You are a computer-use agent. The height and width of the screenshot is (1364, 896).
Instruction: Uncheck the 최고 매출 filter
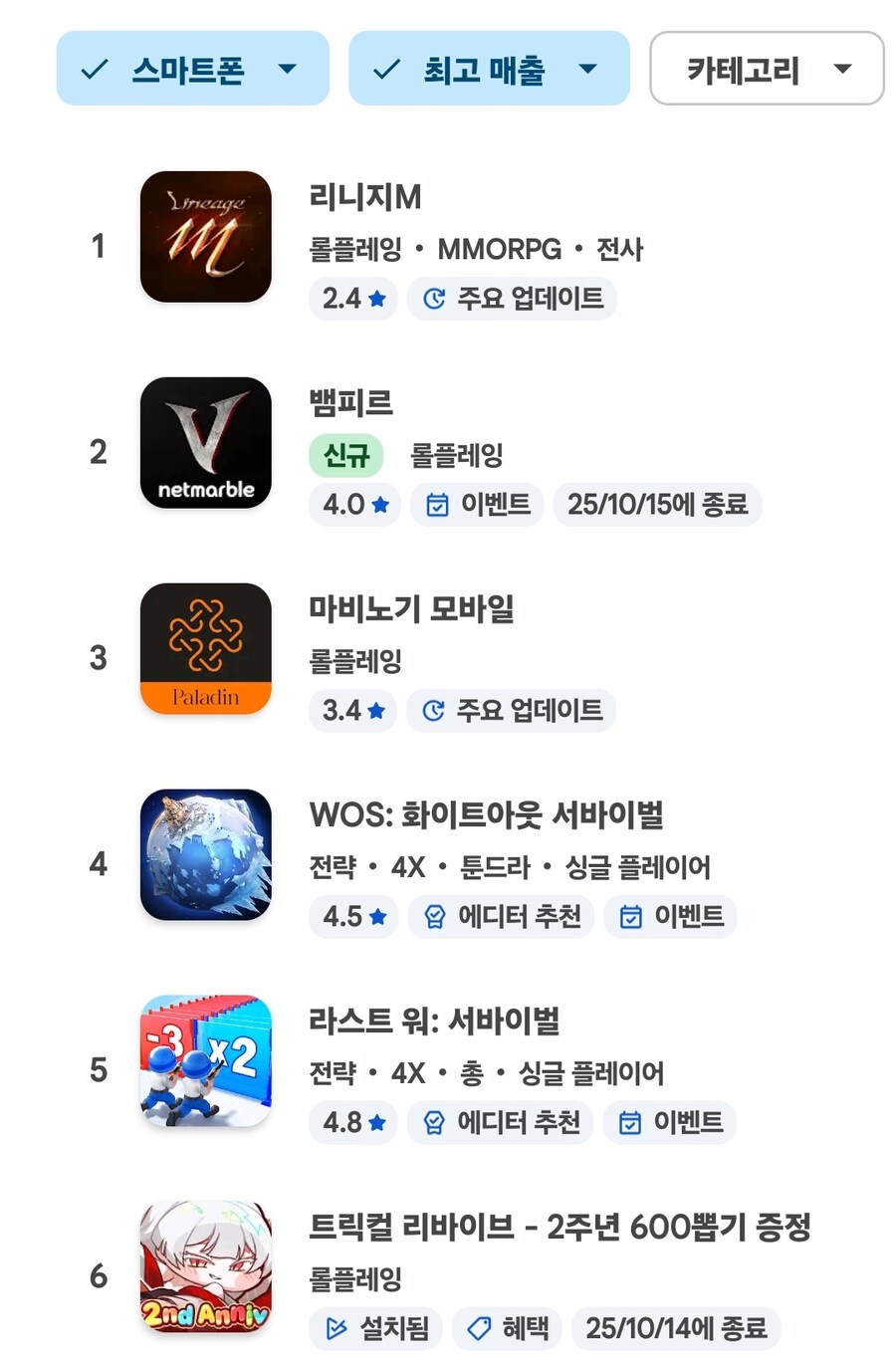coord(381,68)
